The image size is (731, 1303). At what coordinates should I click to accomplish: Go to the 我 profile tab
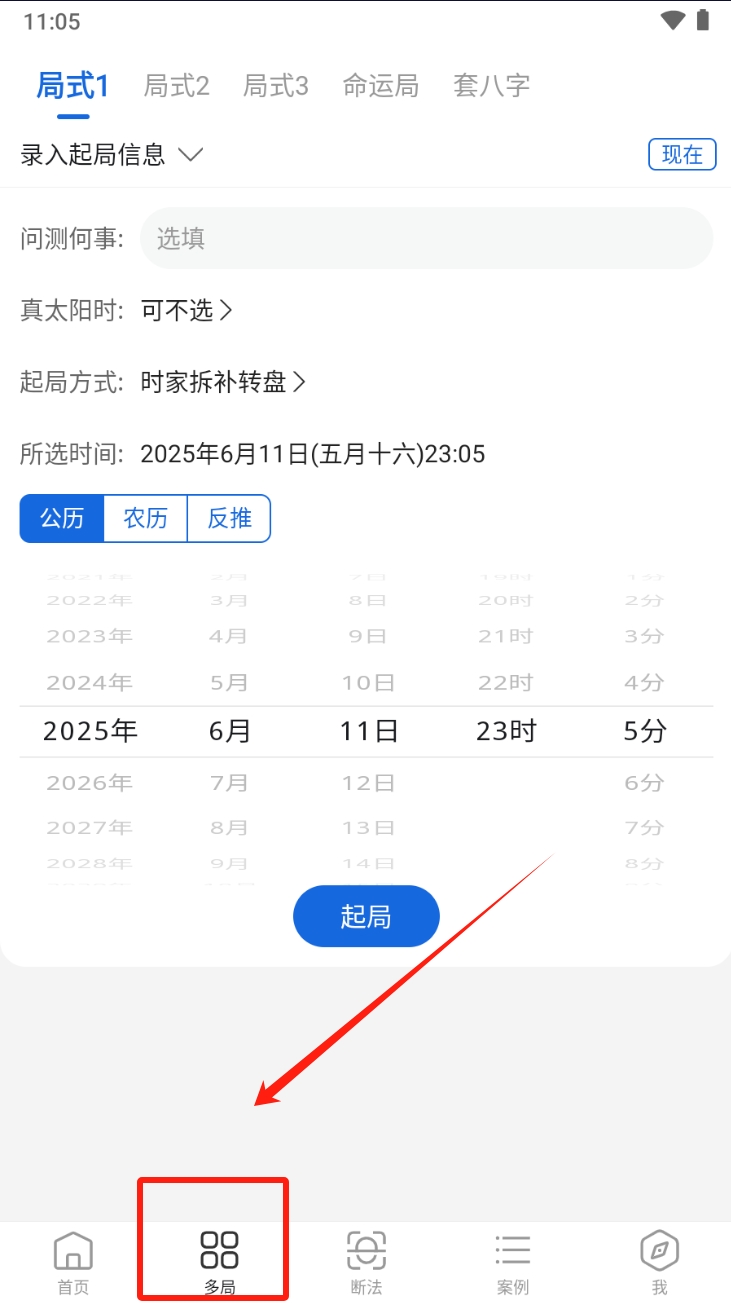pyautogui.click(x=659, y=1262)
